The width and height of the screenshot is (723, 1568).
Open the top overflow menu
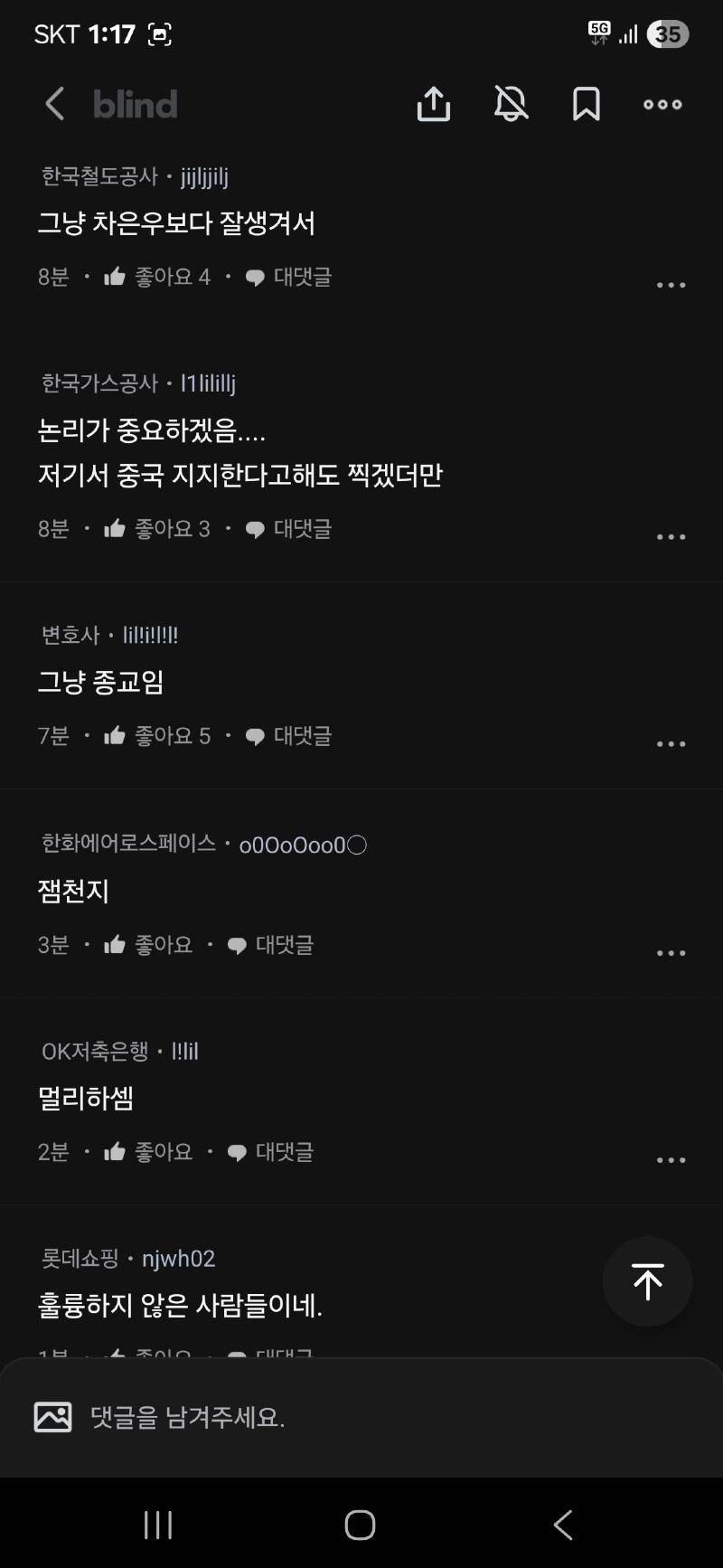(x=662, y=104)
